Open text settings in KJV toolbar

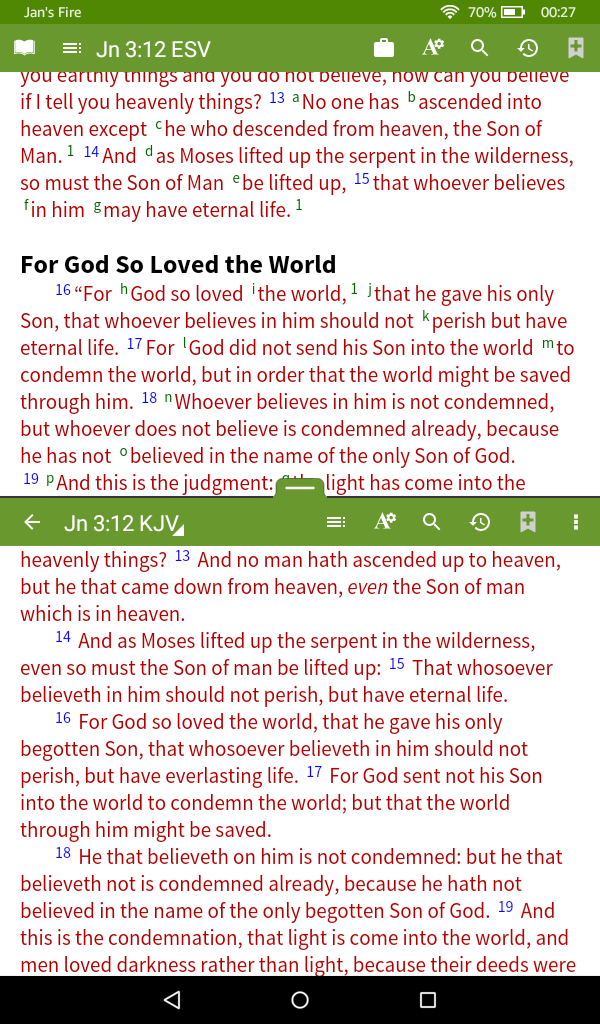(x=385, y=523)
